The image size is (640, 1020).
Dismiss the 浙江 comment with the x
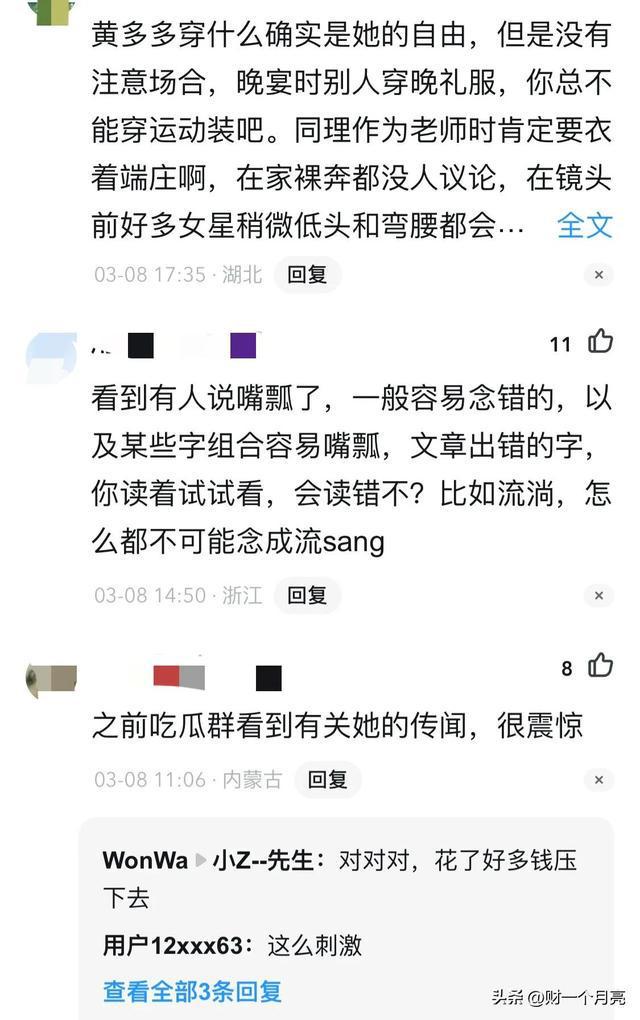[598, 595]
